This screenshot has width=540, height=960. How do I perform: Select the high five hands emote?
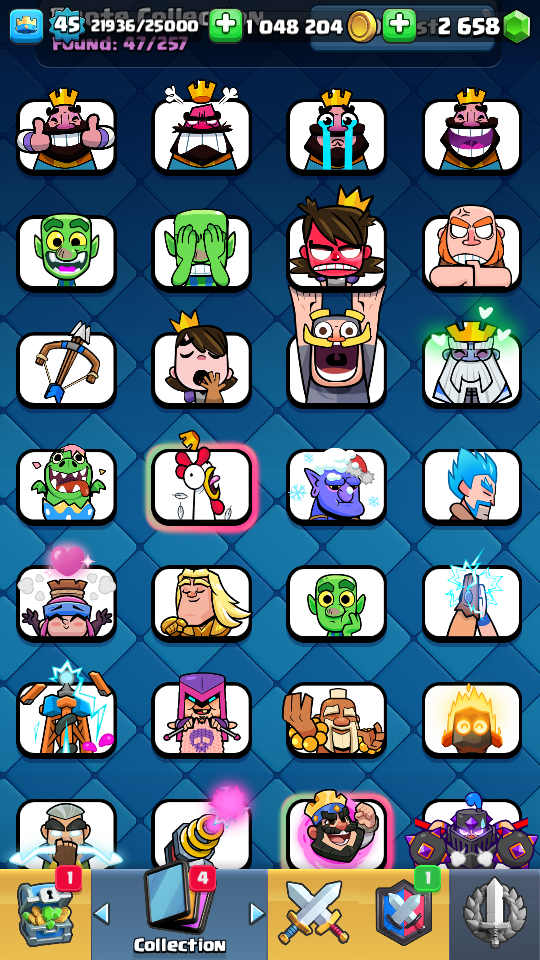(471, 602)
